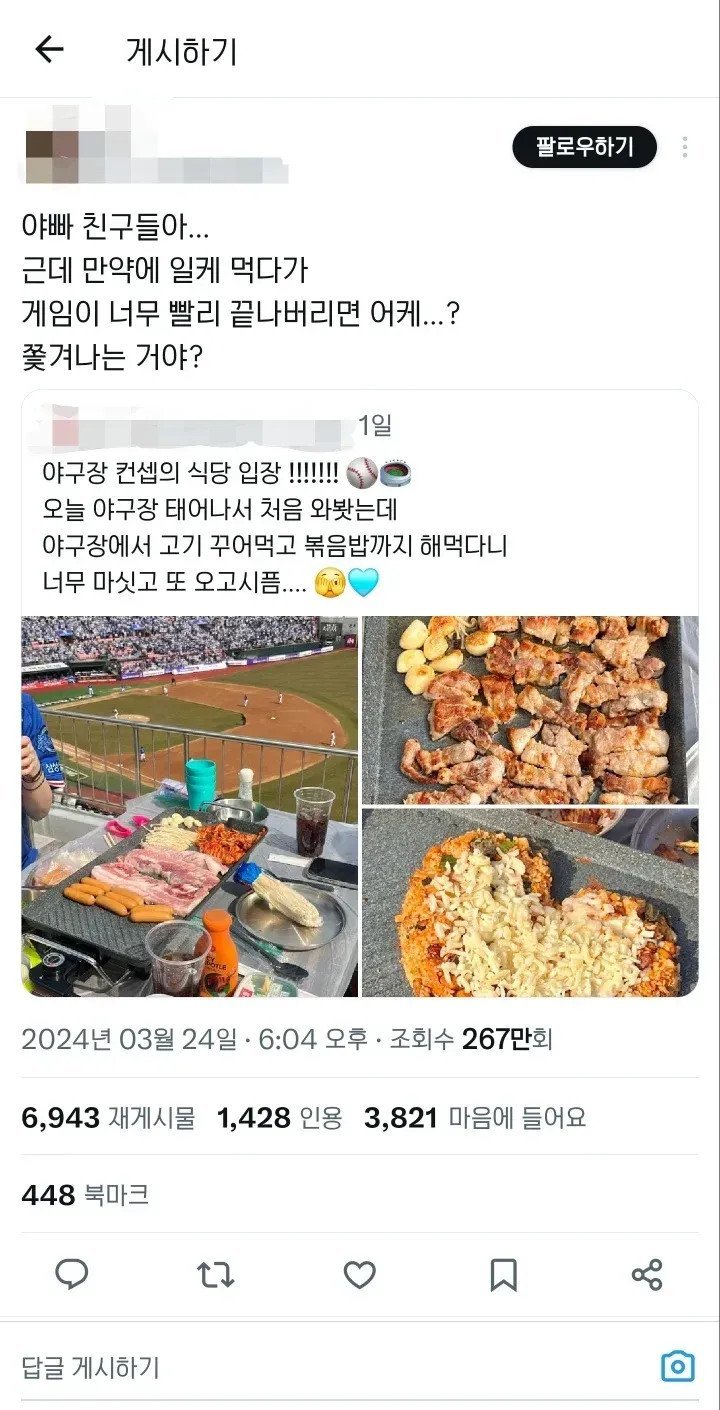
Task: Go back using the arrow
Action: coord(49,50)
